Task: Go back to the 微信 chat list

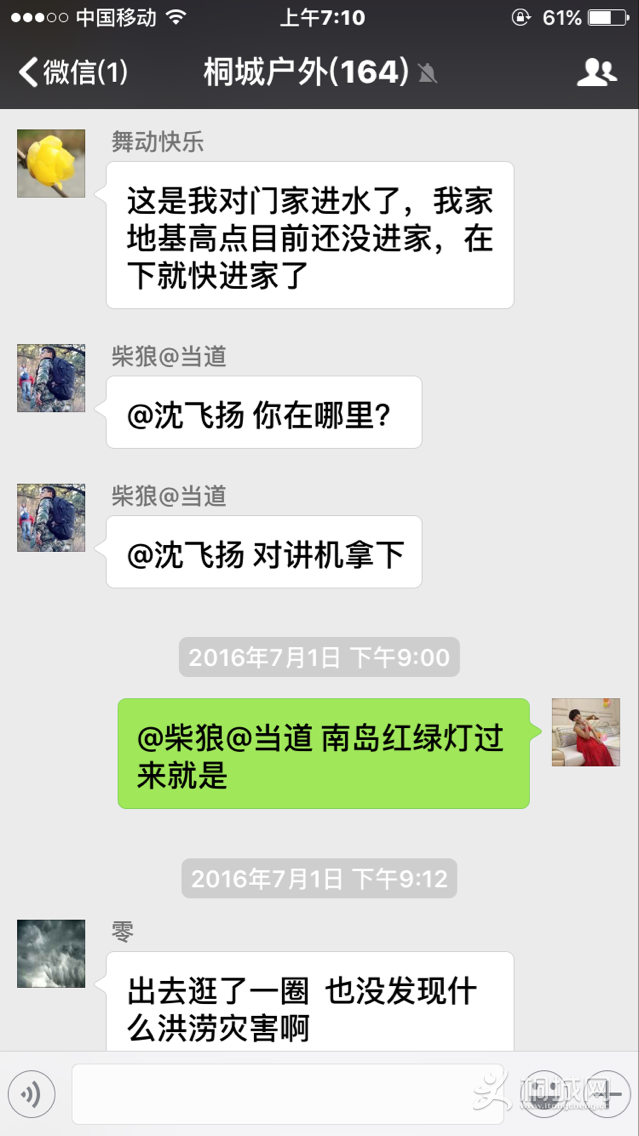Action: click(x=72, y=72)
